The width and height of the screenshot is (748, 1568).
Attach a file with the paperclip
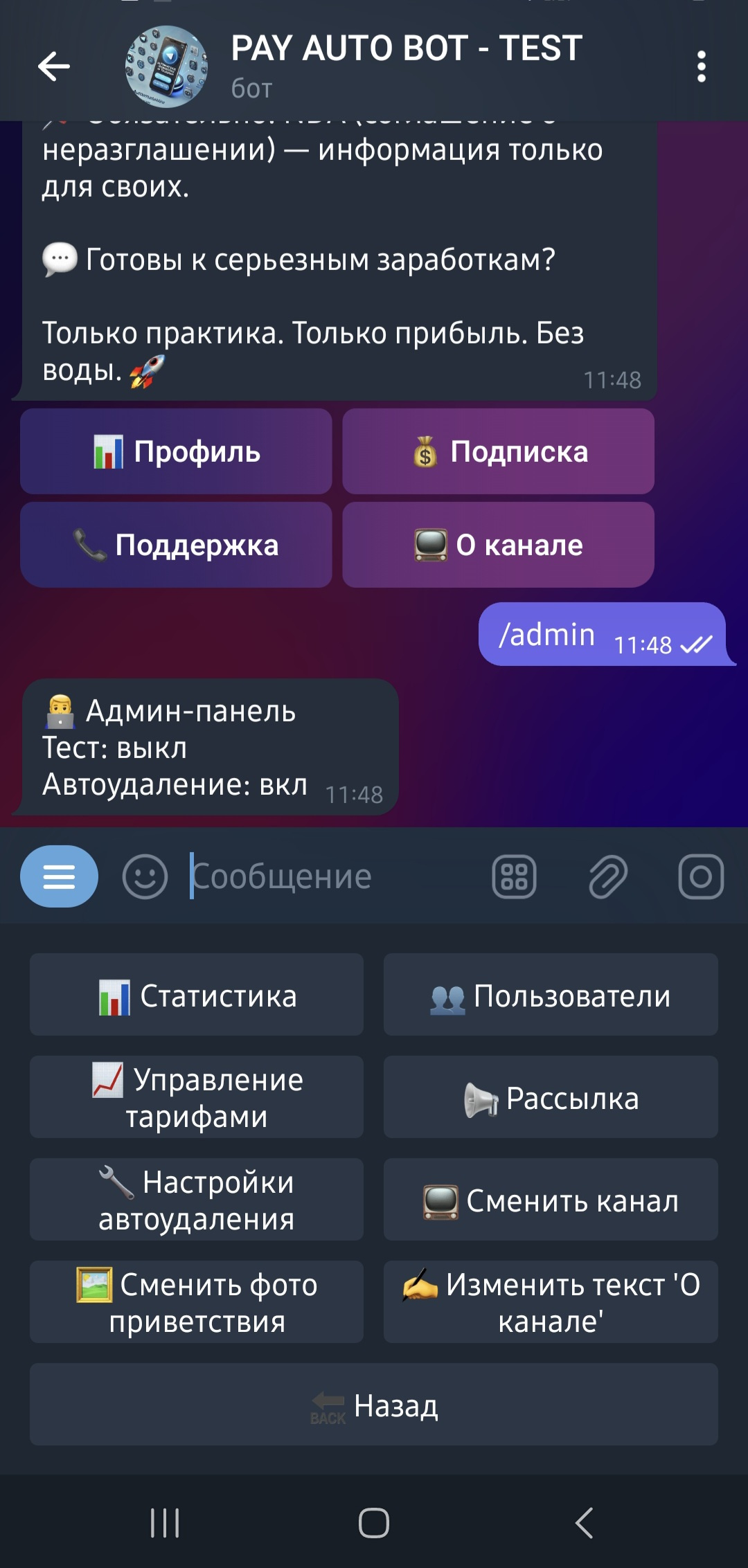click(607, 876)
